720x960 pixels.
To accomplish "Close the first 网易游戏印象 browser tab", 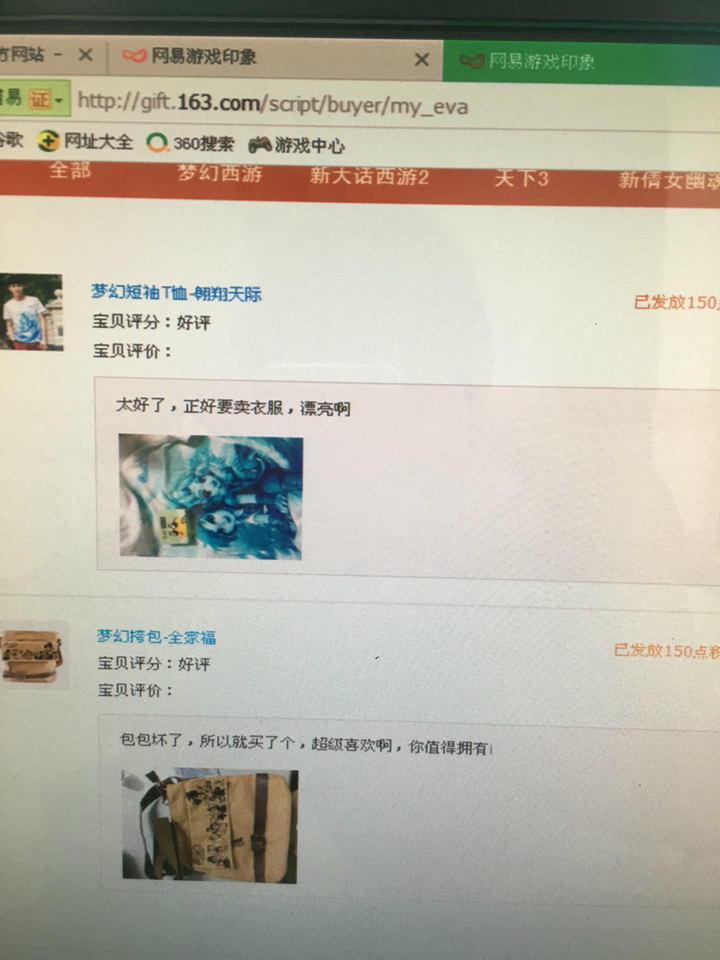I will [422, 60].
